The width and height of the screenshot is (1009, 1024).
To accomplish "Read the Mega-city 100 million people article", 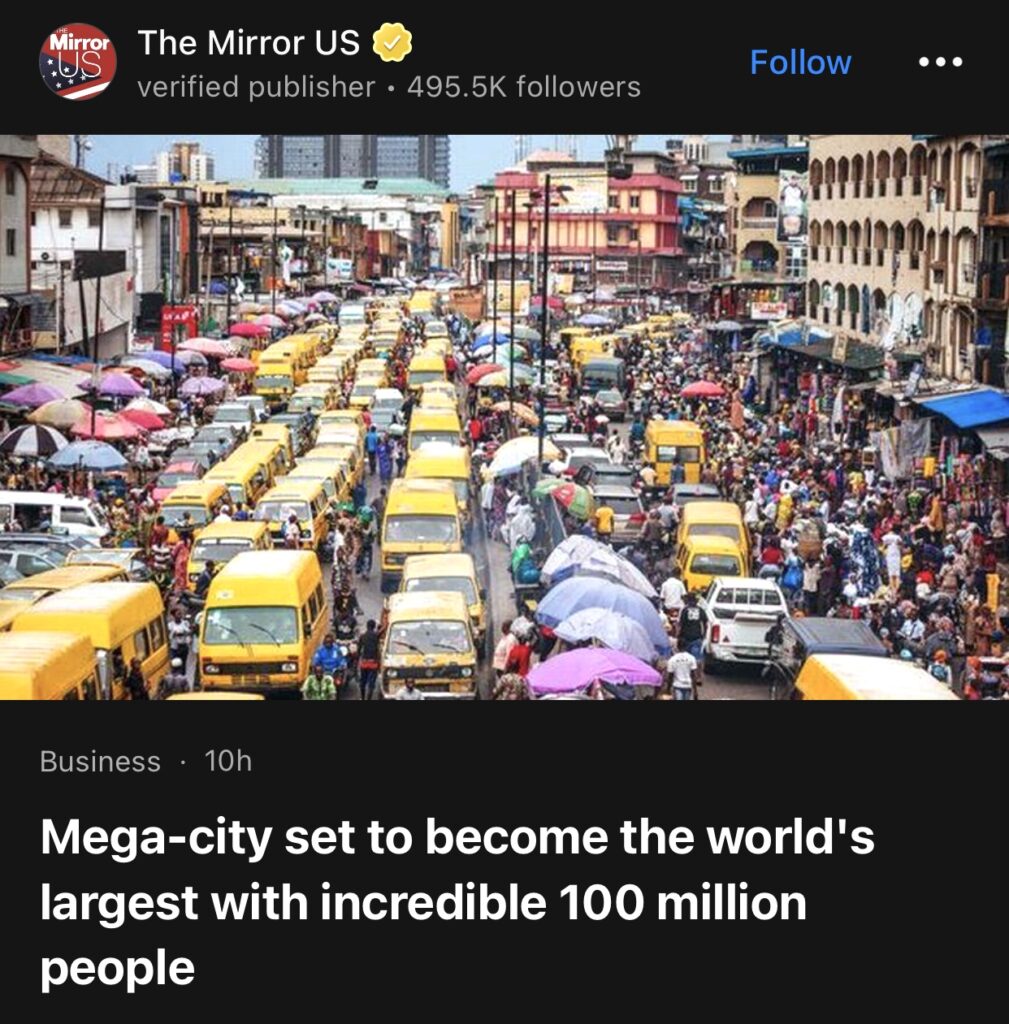I will pos(457,902).
